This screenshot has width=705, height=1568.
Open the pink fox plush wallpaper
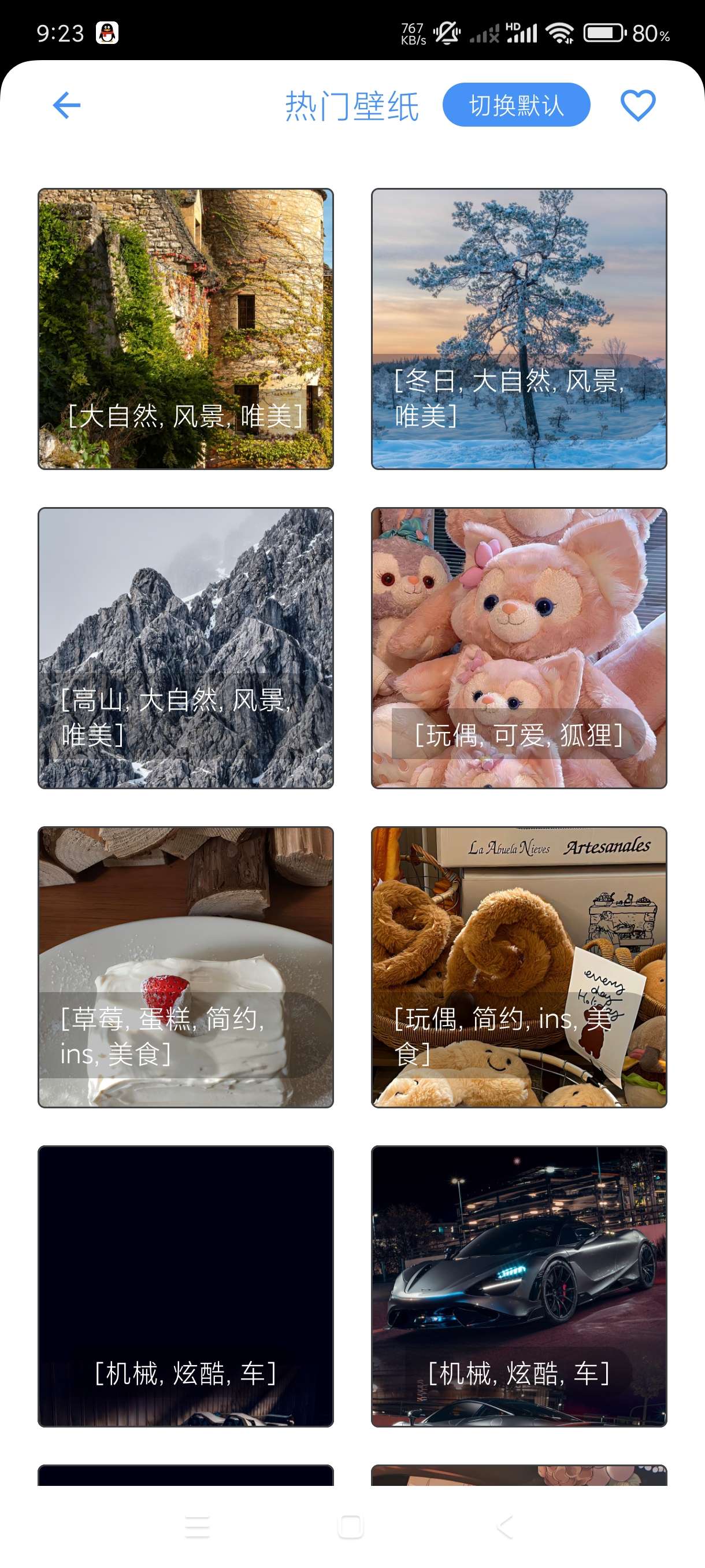point(519,648)
